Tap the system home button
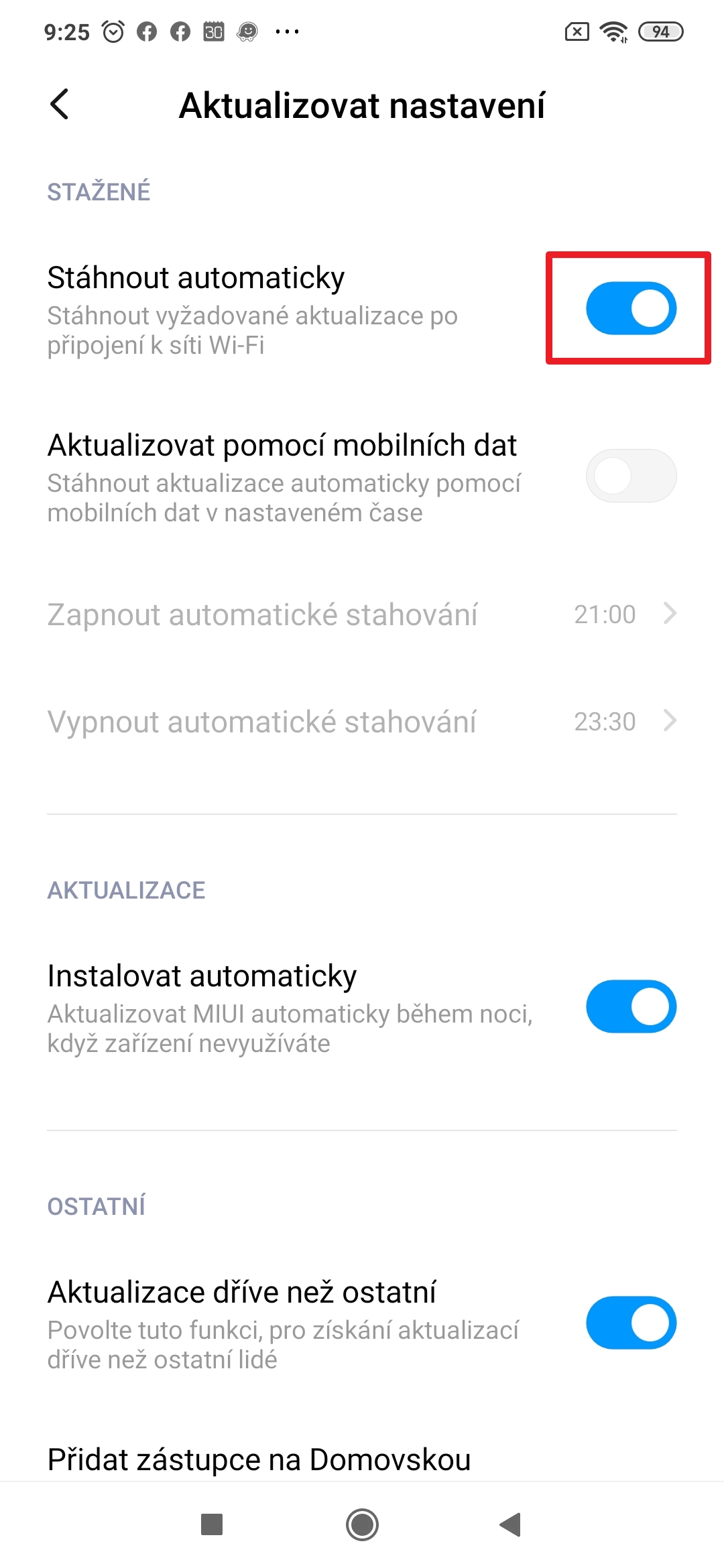Image resolution: width=724 pixels, height=1568 pixels. [x=362, y=1525]
